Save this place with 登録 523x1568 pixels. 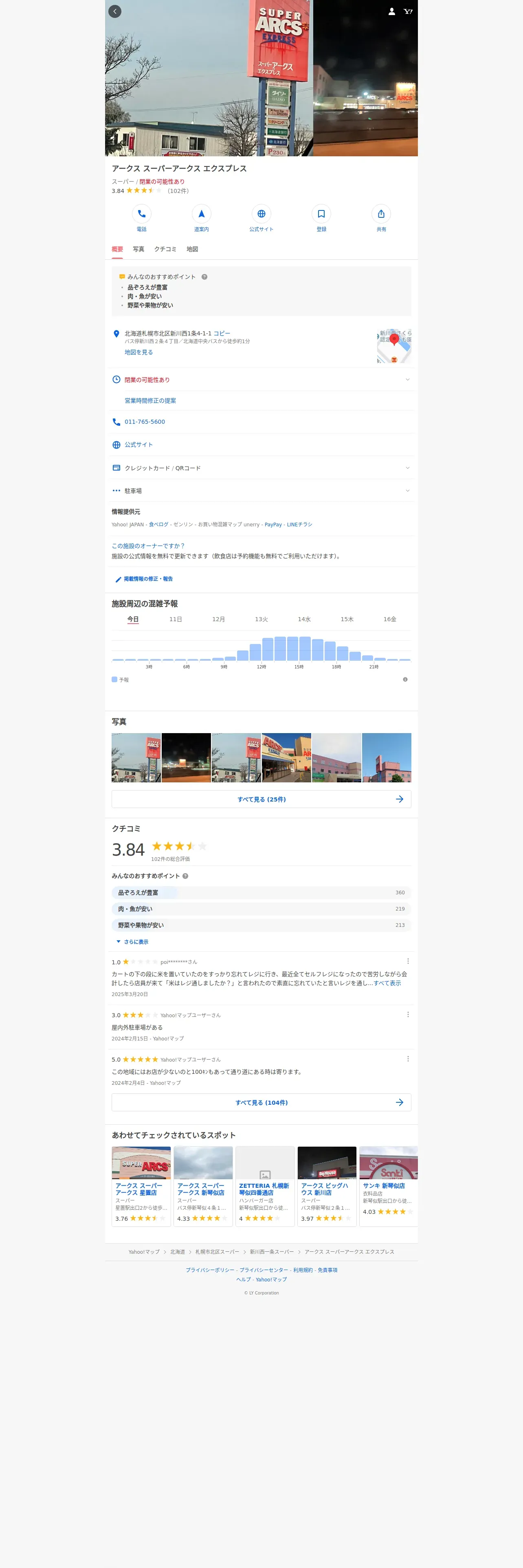[321, 214]
